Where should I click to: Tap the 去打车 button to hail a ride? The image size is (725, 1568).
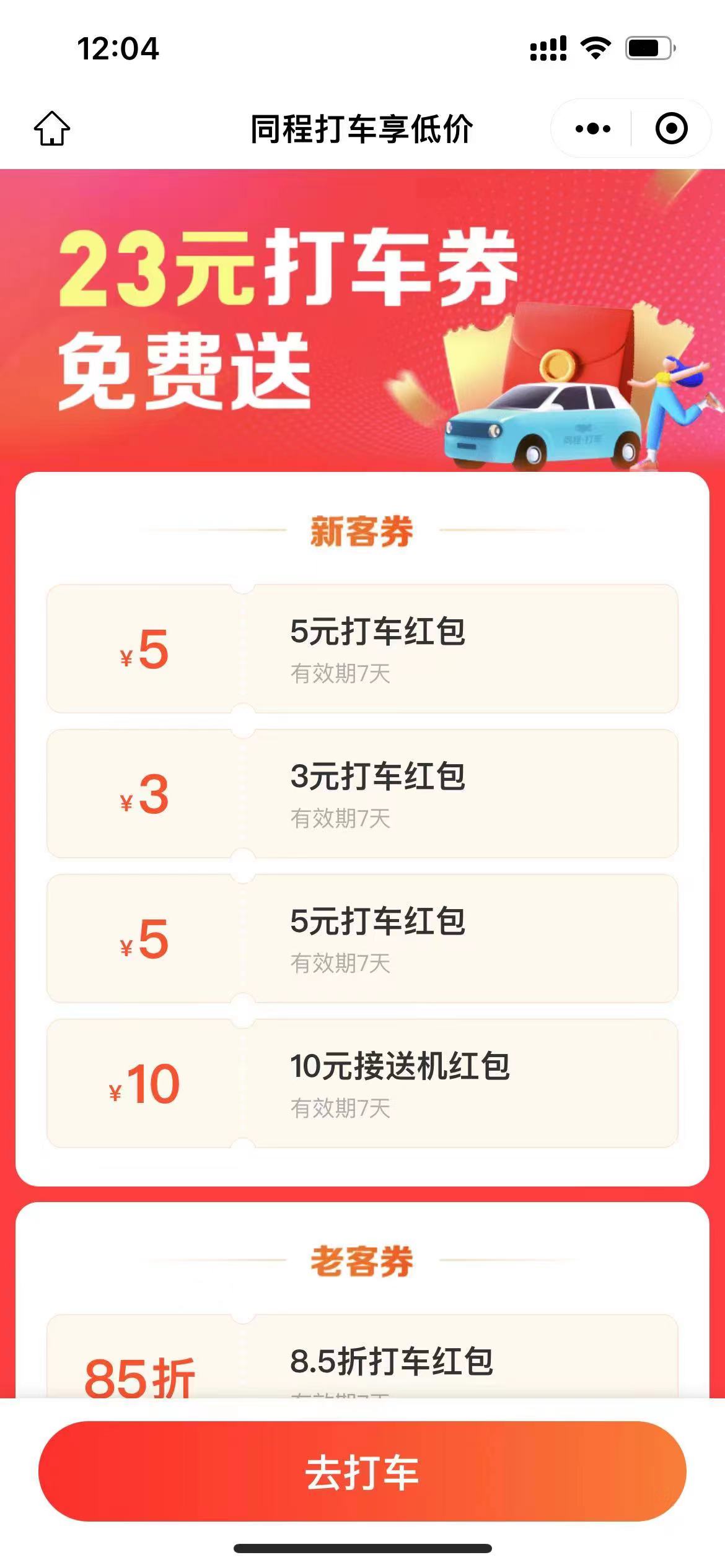coord(362,1471)
